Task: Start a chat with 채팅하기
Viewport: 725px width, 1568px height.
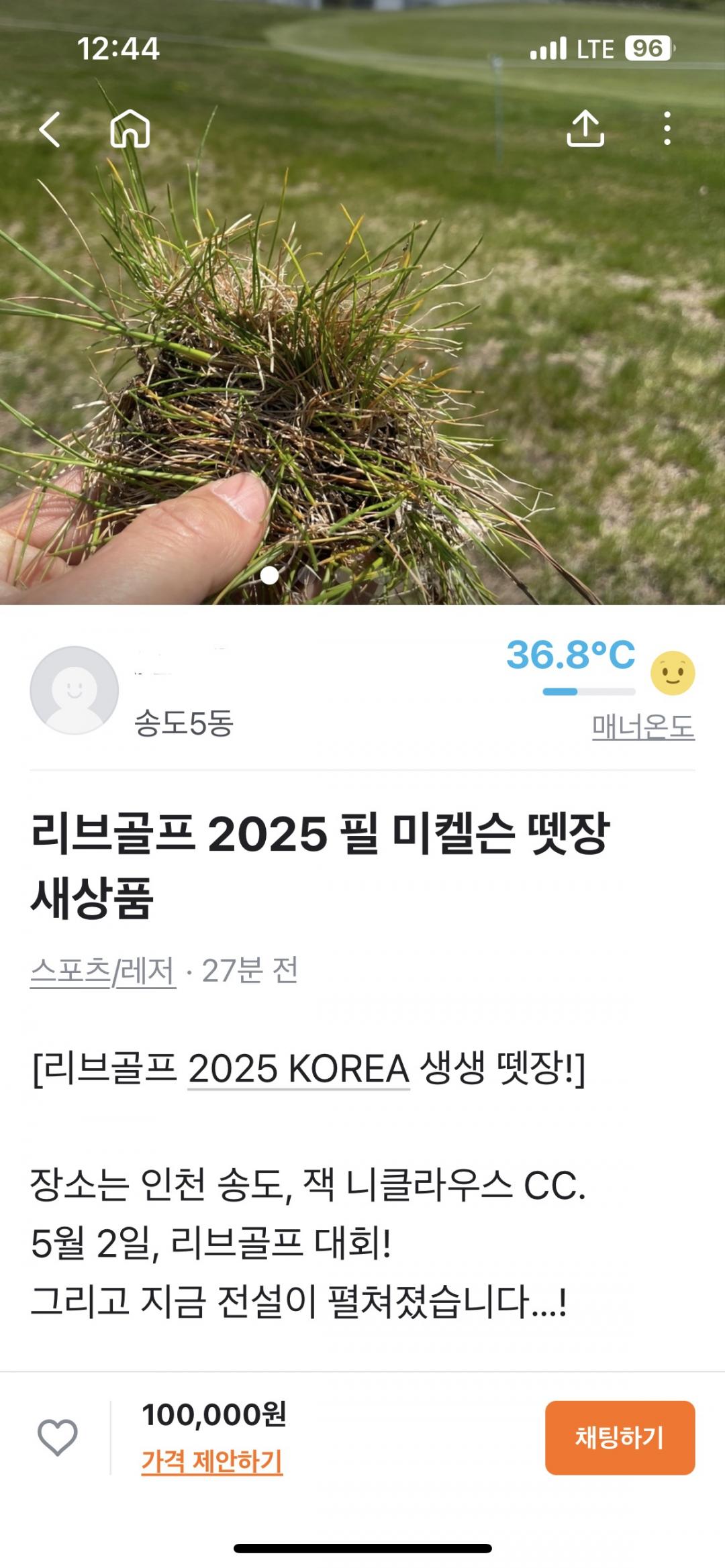Action: coord(619,1437)
